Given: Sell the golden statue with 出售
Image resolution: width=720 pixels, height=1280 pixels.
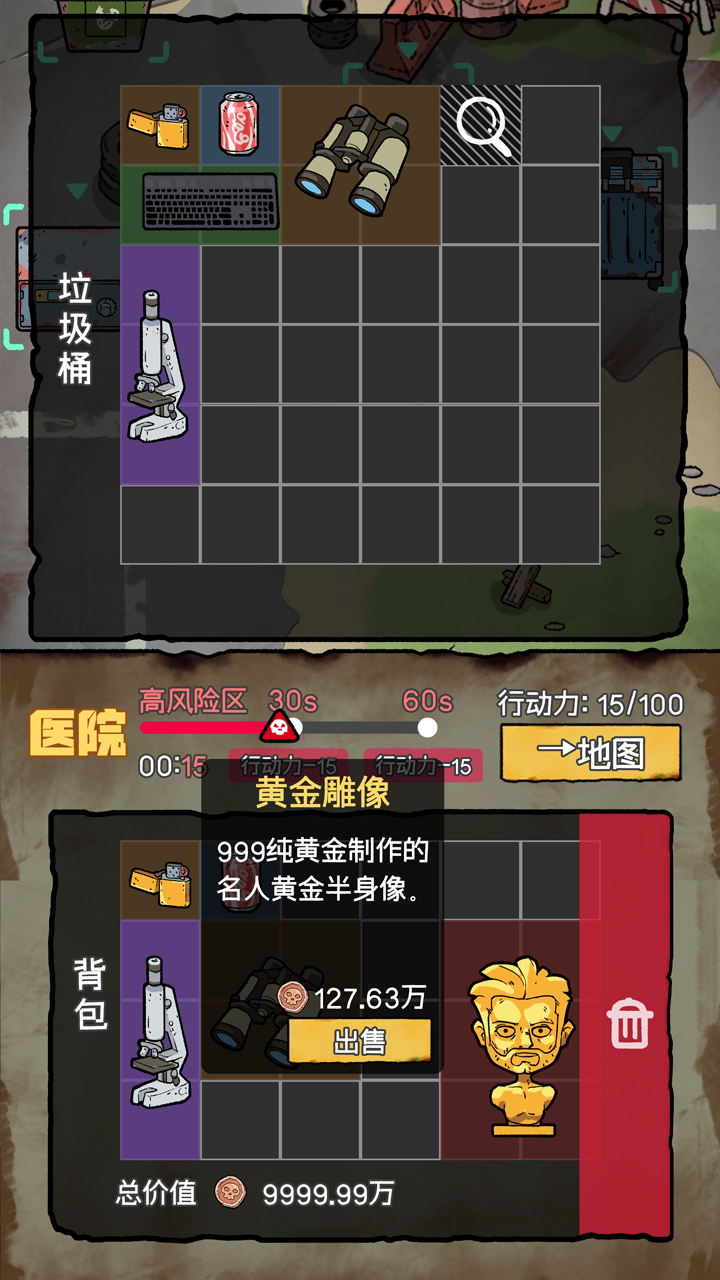Looking at the screenshot, I should 359,1041.
